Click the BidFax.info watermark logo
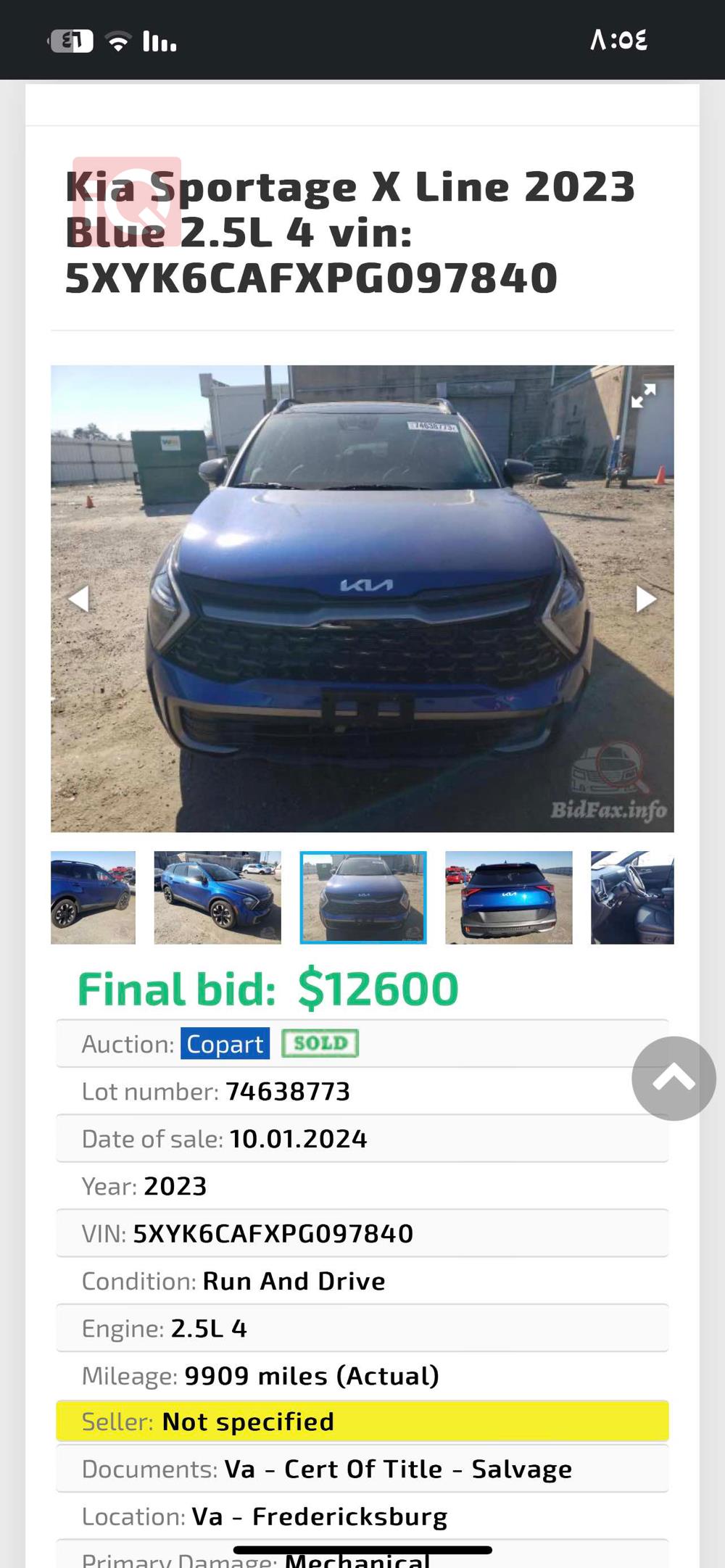This screenshot has height=1568, width=725. pos(609,779)
